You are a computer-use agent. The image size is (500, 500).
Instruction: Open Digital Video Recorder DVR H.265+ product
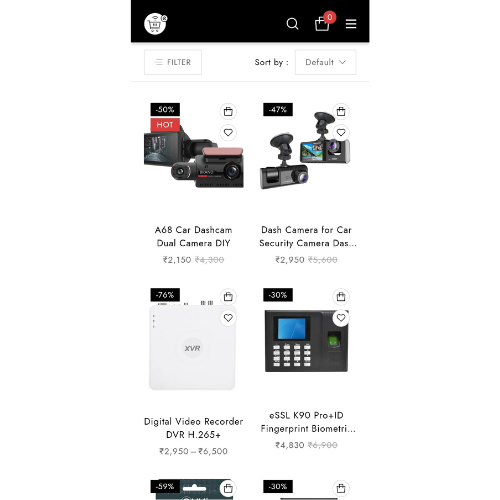193,428
